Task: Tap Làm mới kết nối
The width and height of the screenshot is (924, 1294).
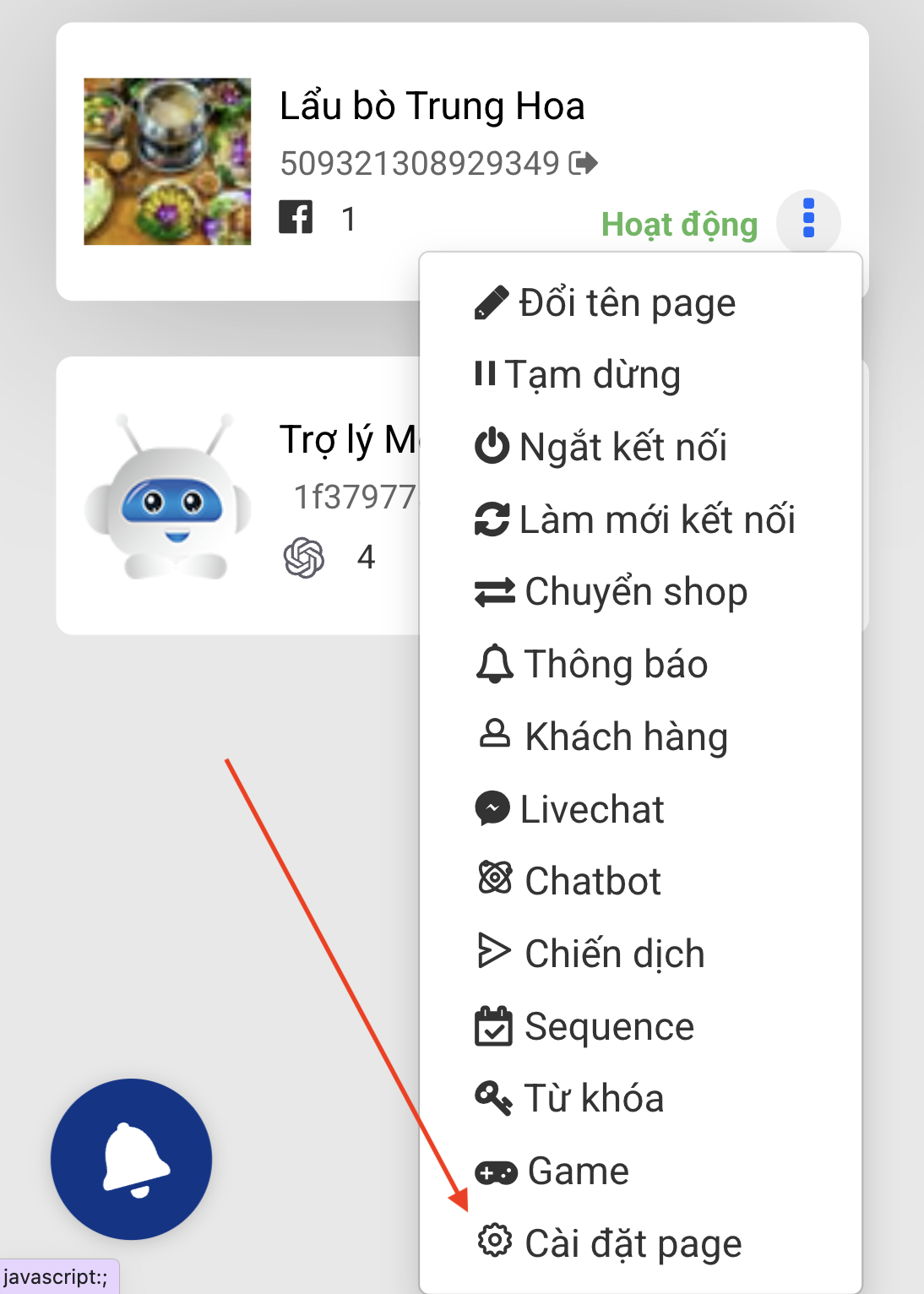Action: (x=655, y=519)
